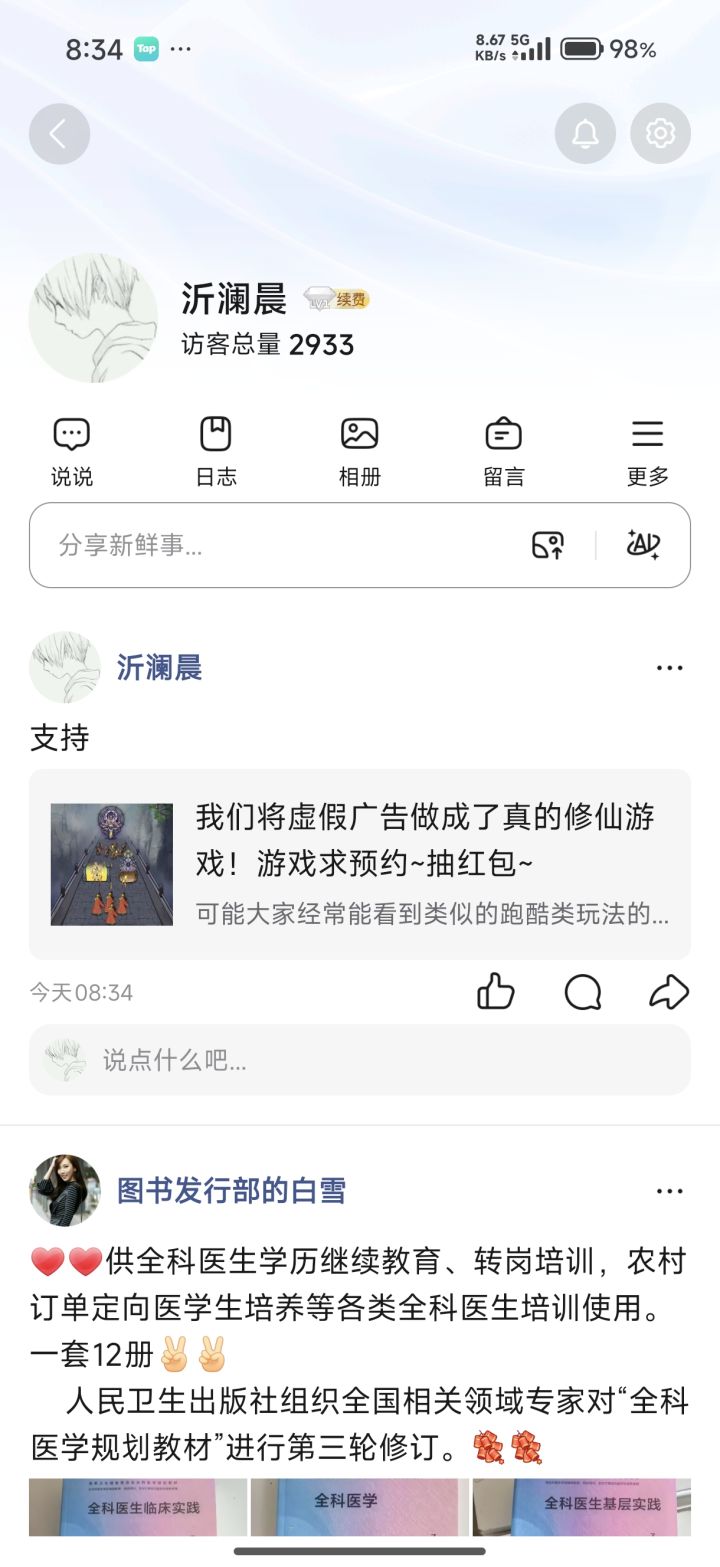This screenshot has width=720, height=1567.
Task: Open the settings gear
Action: 660,134
